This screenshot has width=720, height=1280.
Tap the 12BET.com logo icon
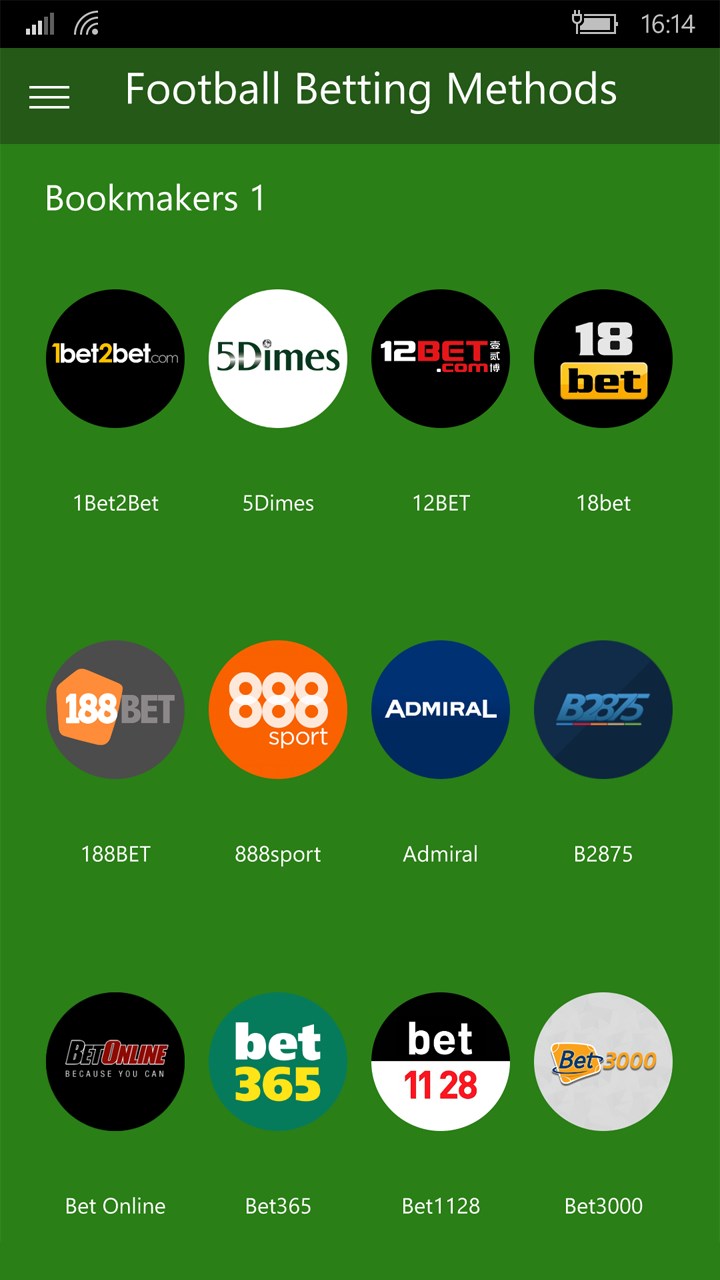[x=440, y=358]
